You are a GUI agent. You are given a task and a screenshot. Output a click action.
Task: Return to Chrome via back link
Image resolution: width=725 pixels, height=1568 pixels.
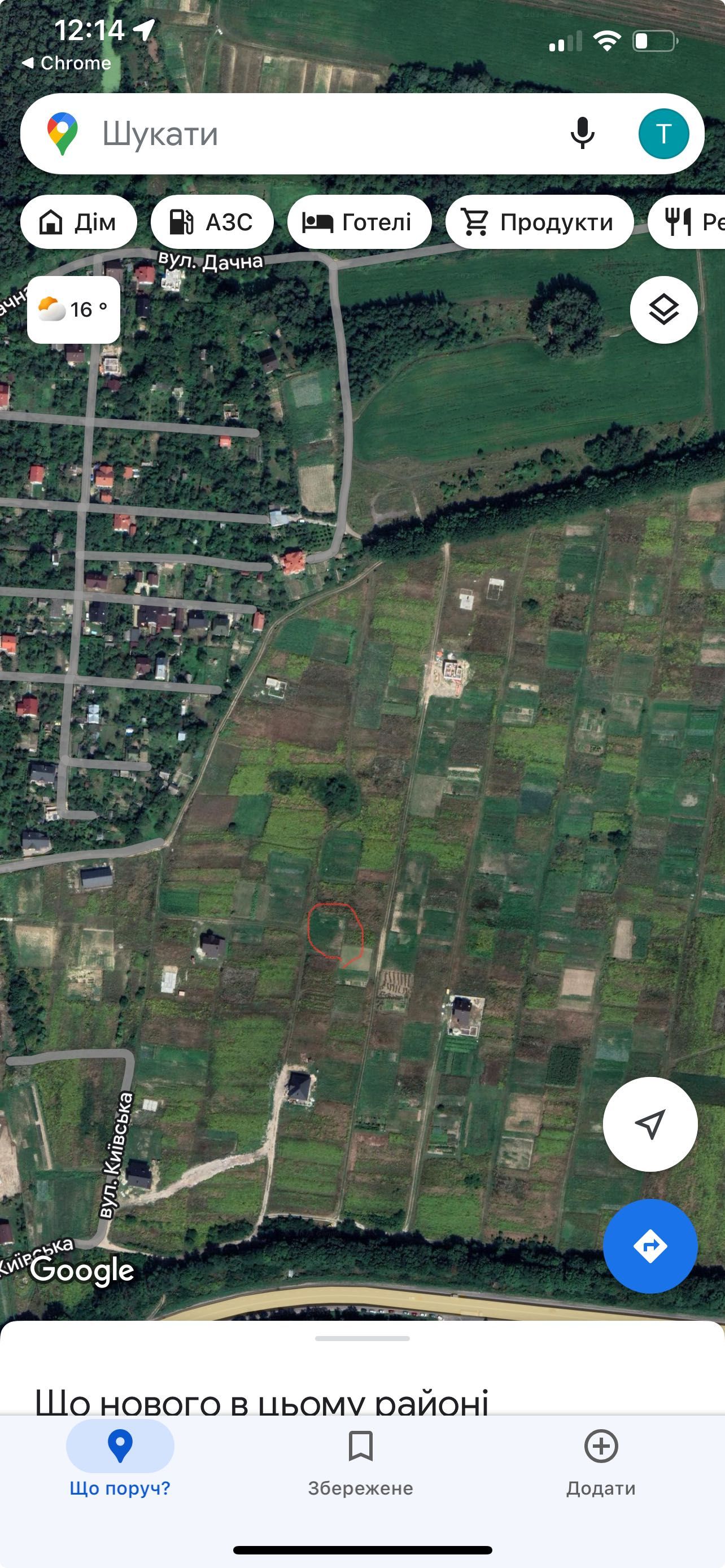tap(67, 63)
